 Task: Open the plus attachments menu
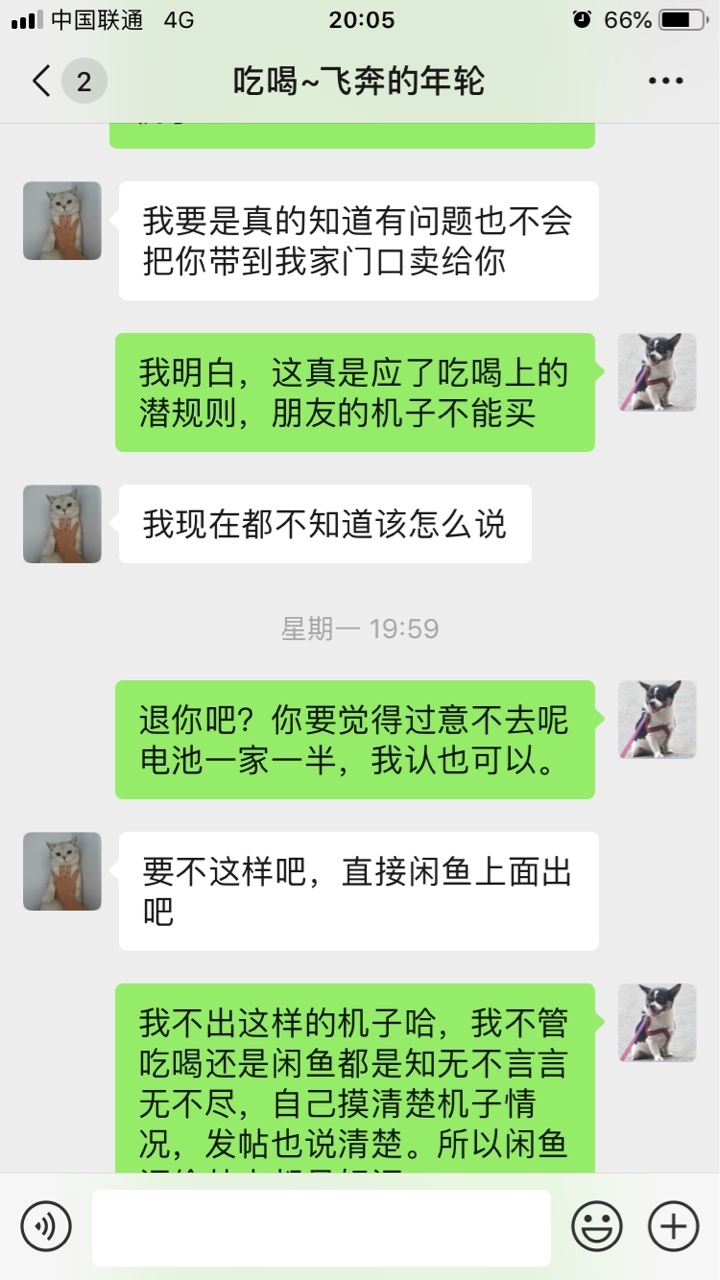(674, 1225)
